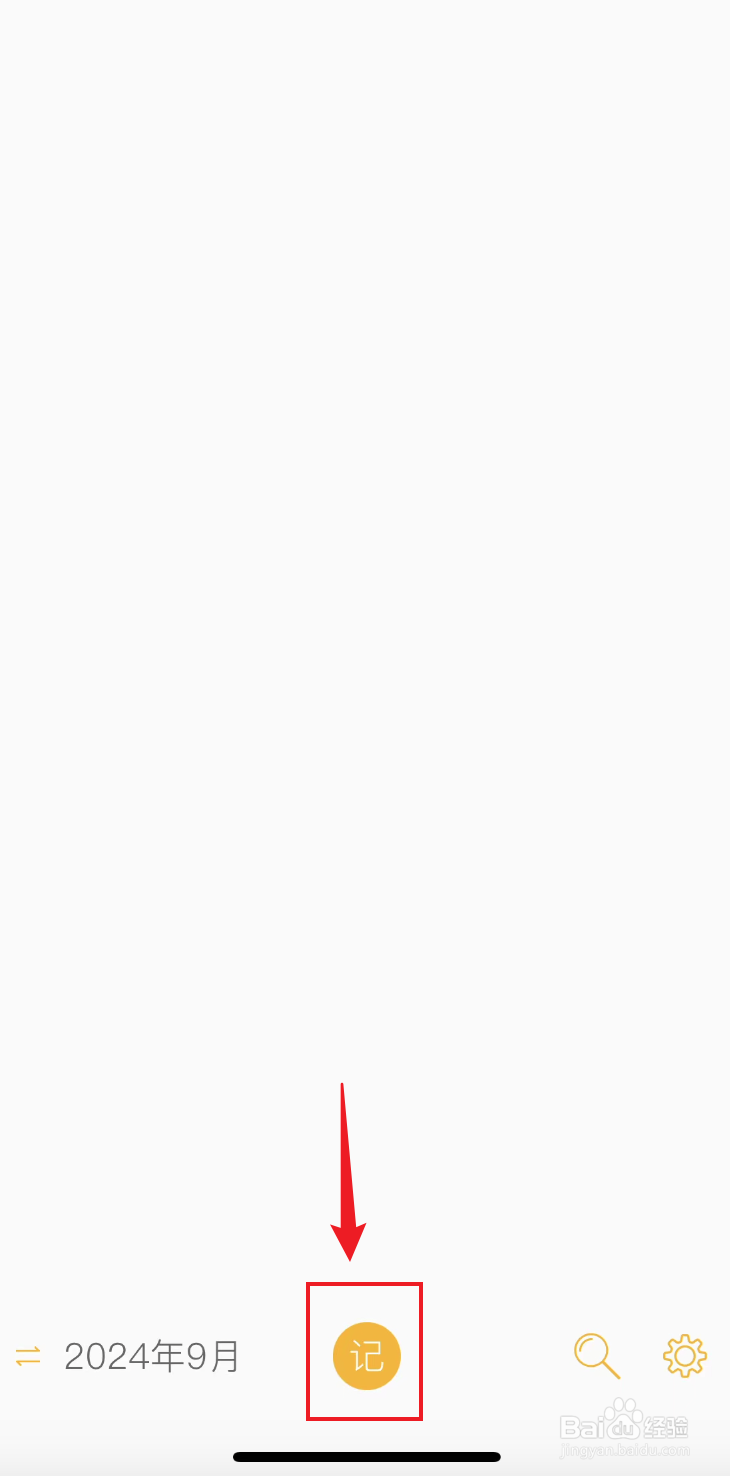Tap the yellow 记 record button
The width and height of the screenshot is (730, 1476).
pyautogui.click(x=367, y=1356)
